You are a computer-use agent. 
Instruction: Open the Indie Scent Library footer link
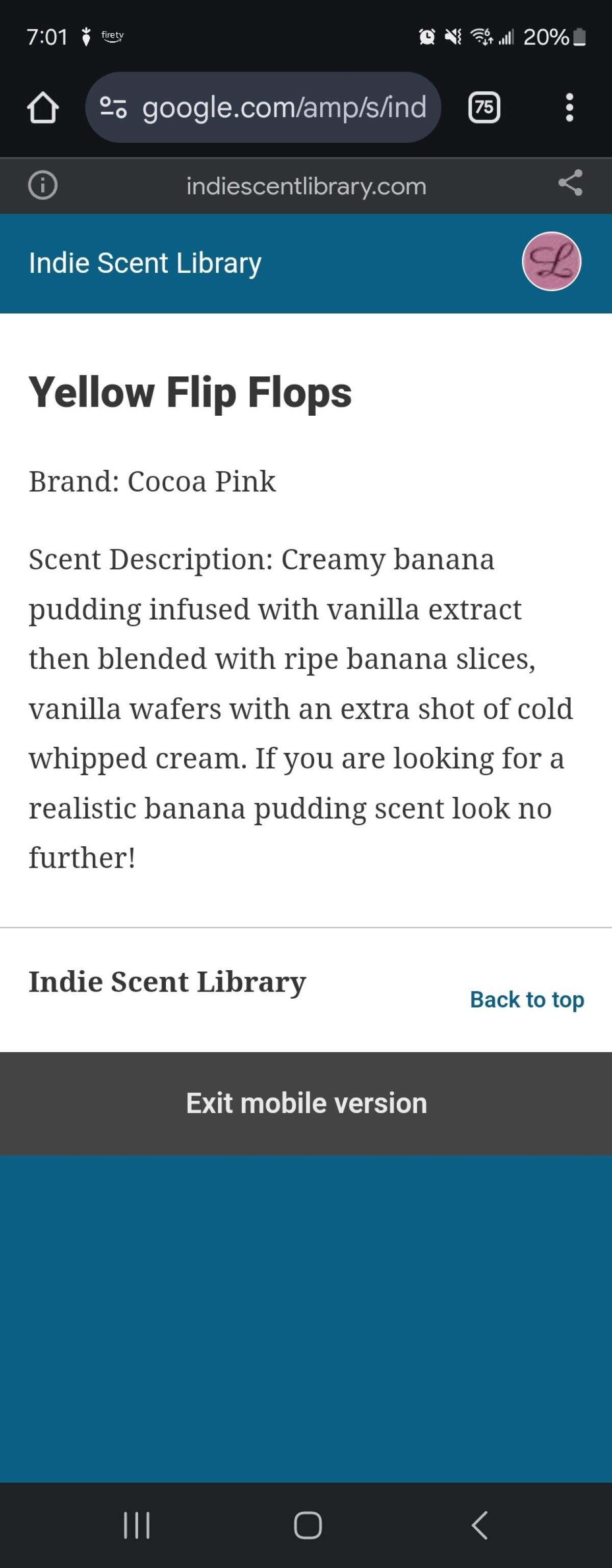(x=167, y=981)
